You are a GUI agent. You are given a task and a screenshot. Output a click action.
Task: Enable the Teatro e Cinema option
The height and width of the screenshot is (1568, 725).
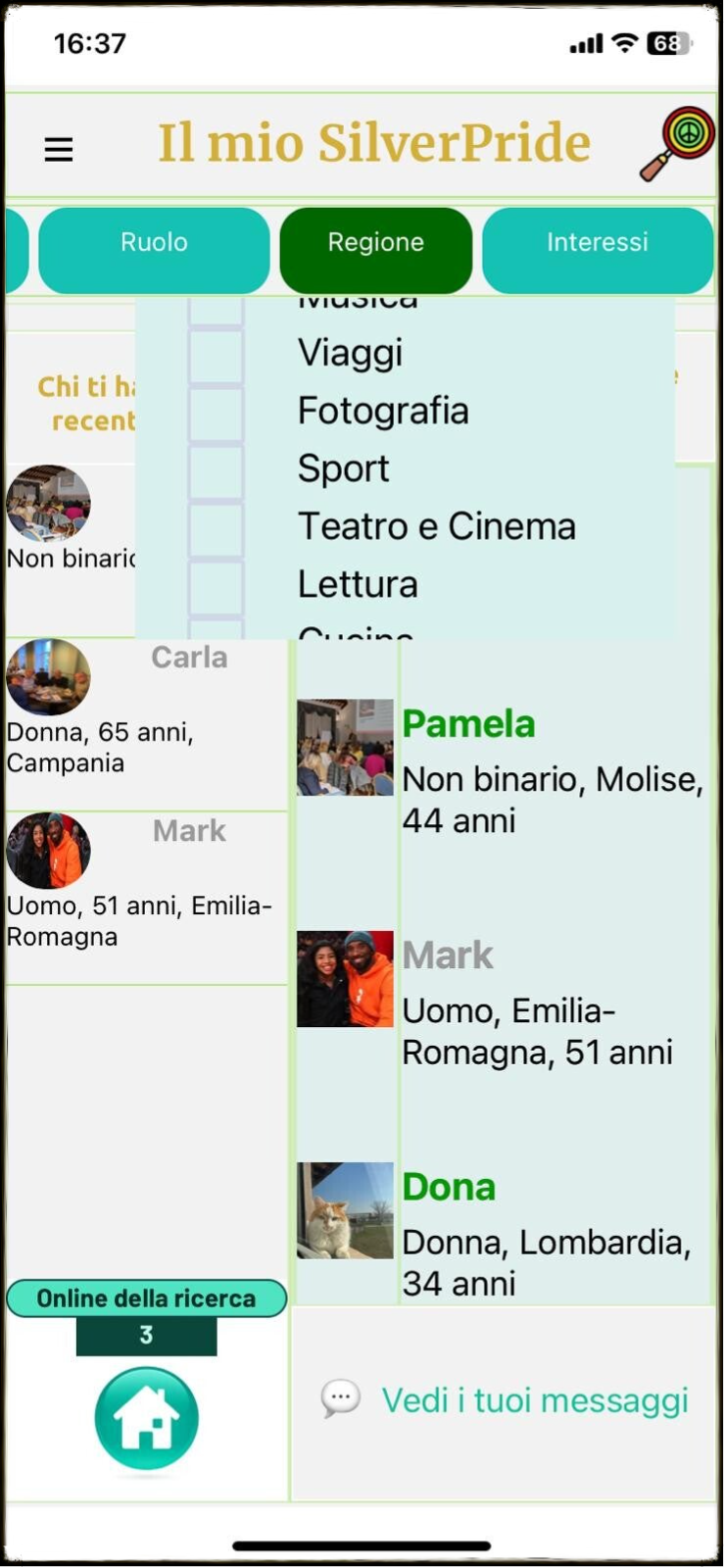[216, 529]
